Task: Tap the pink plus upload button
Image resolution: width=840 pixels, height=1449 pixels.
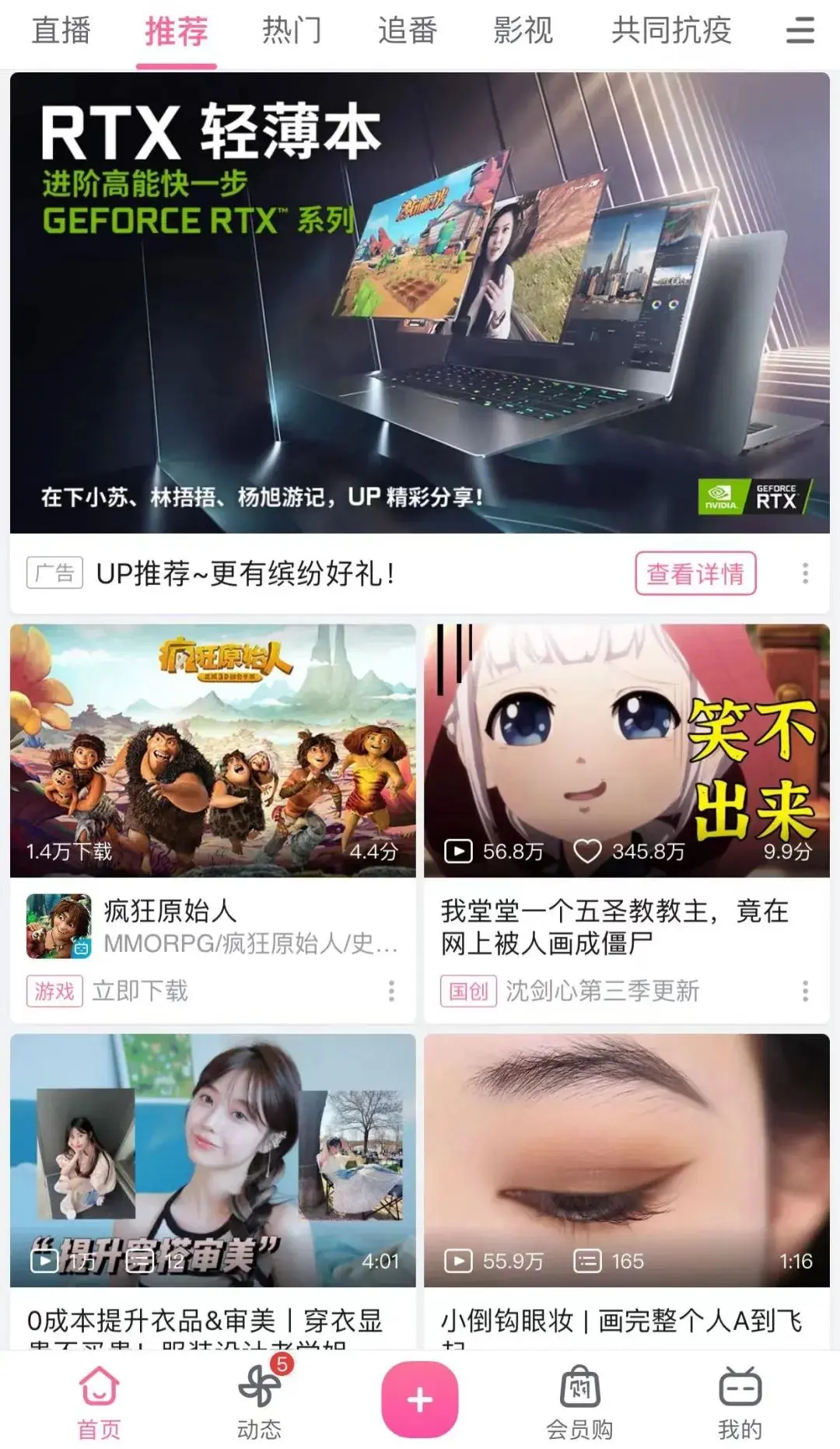Action: click(x=419, y=1400)
